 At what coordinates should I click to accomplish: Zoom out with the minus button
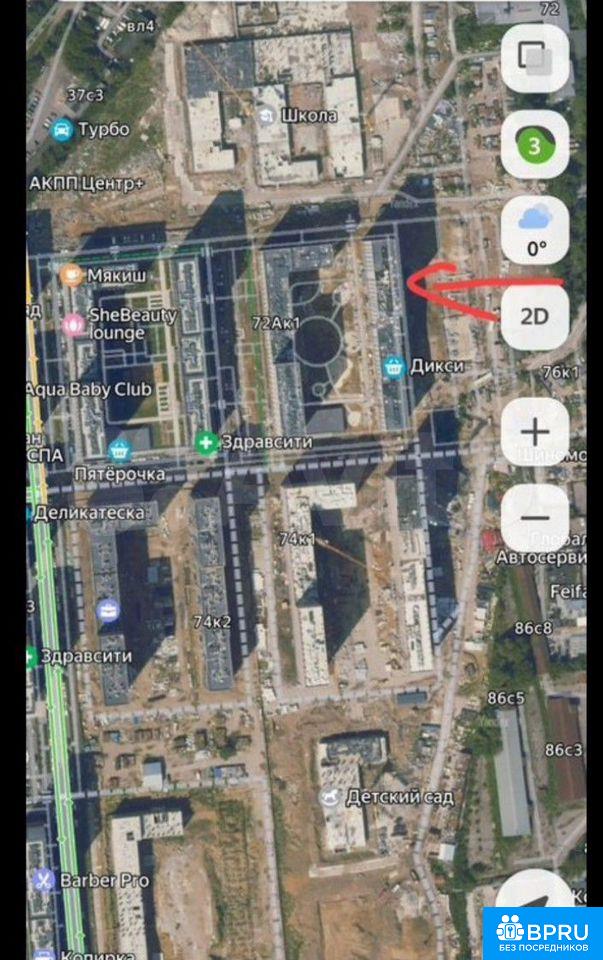pos(535,517)
